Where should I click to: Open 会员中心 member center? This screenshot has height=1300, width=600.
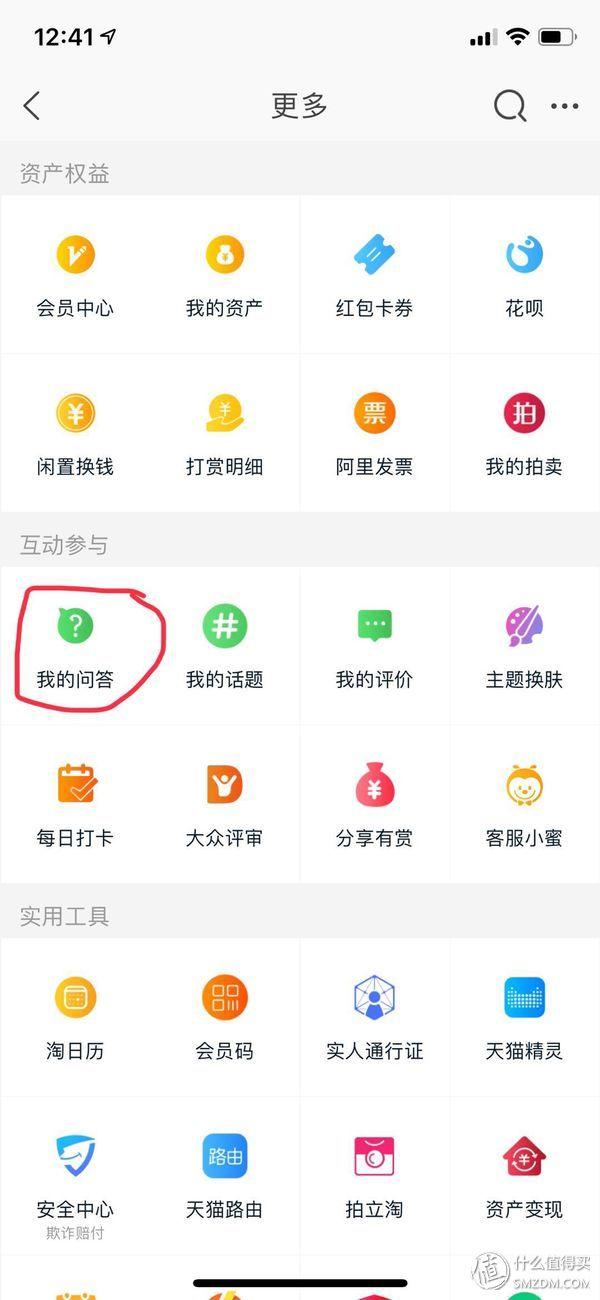pyautogui.click(x=75, y=275)
